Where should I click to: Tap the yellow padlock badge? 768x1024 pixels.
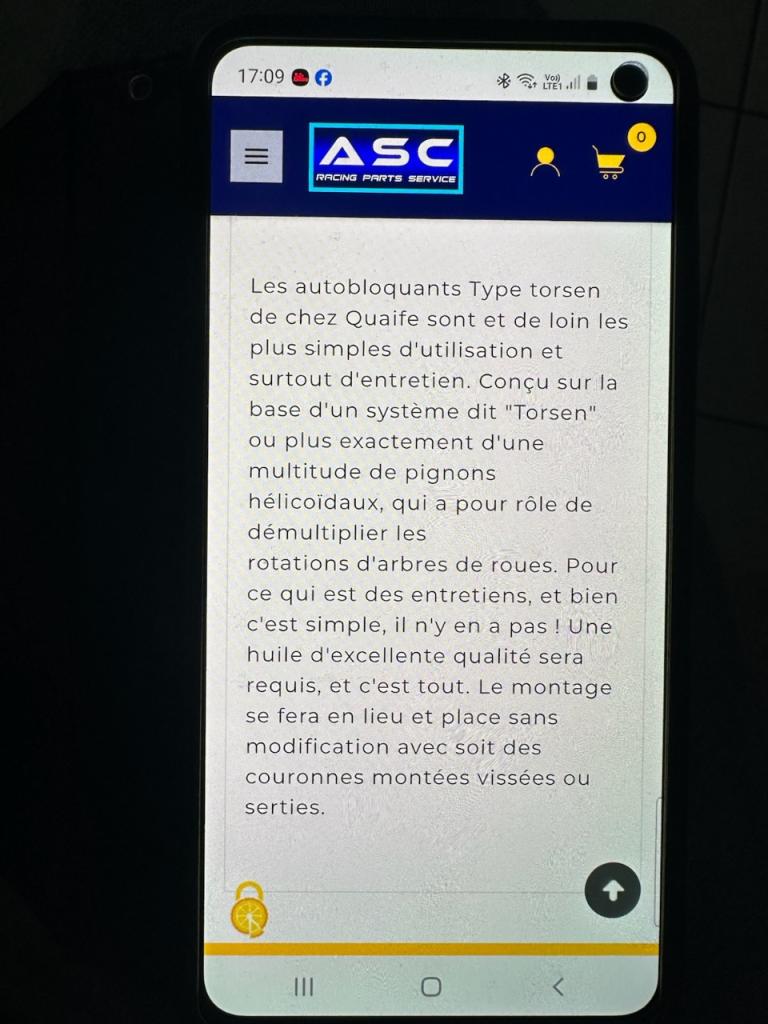coord(249,908)
